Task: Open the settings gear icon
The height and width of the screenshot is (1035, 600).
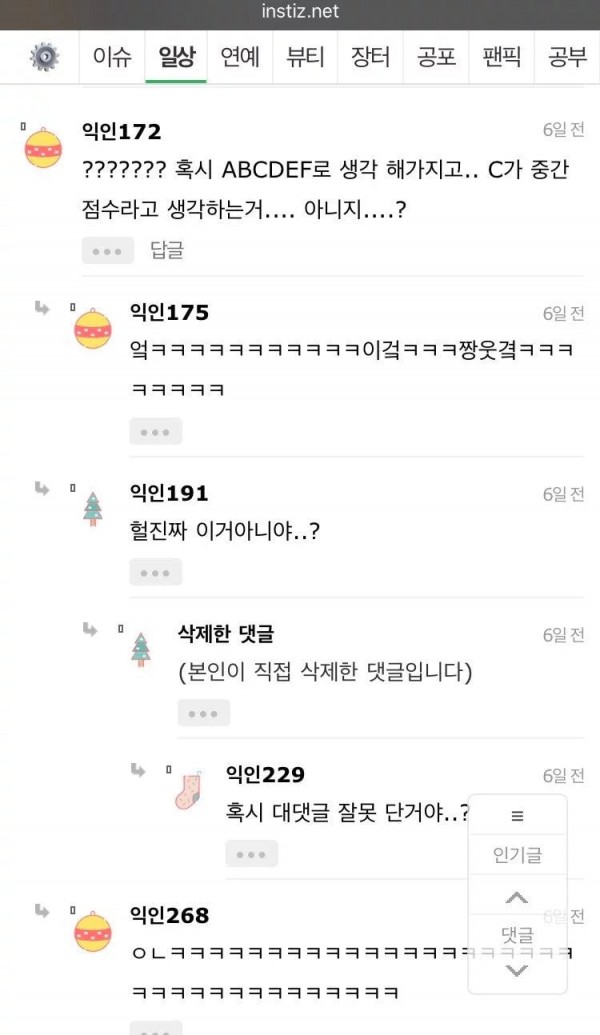Action: [44, 57]
